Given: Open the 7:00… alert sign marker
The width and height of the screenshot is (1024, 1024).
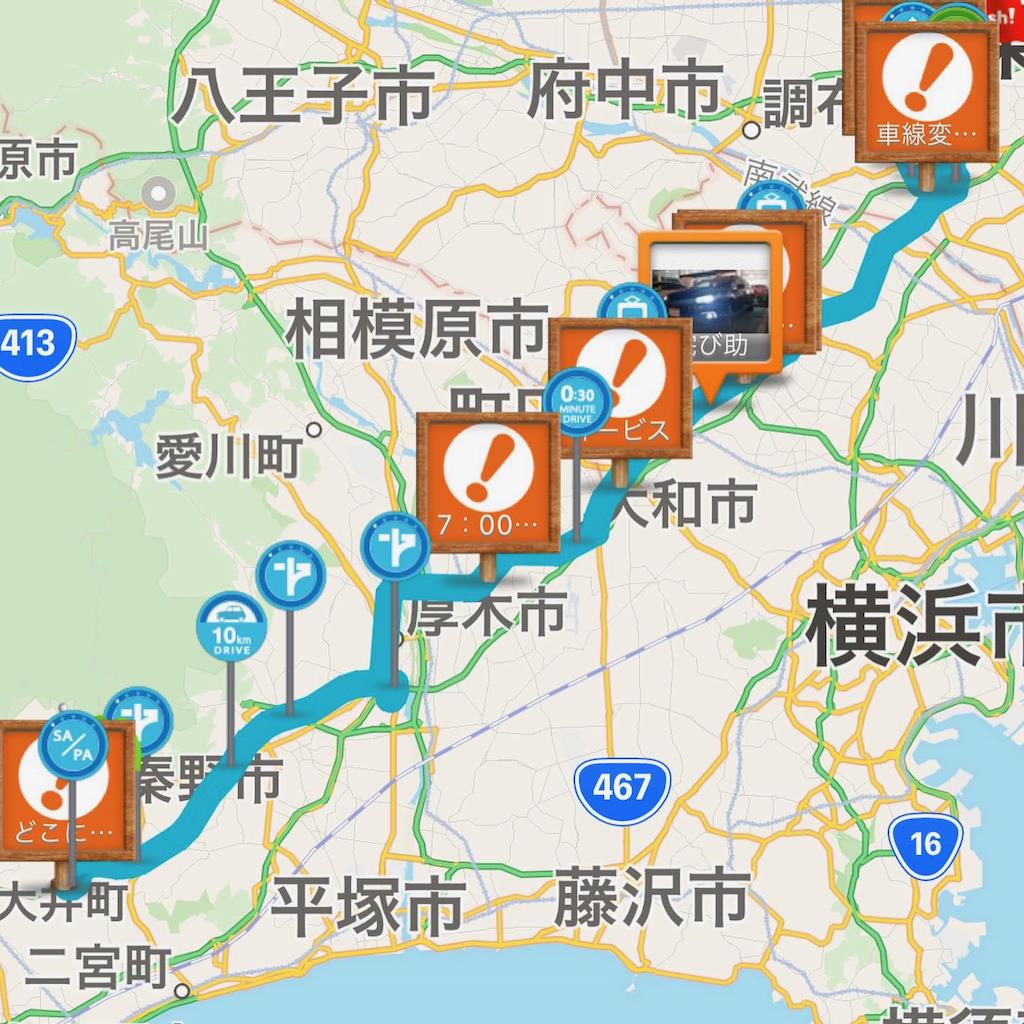Looking at the screenshot, I should (x=488, y=482).
